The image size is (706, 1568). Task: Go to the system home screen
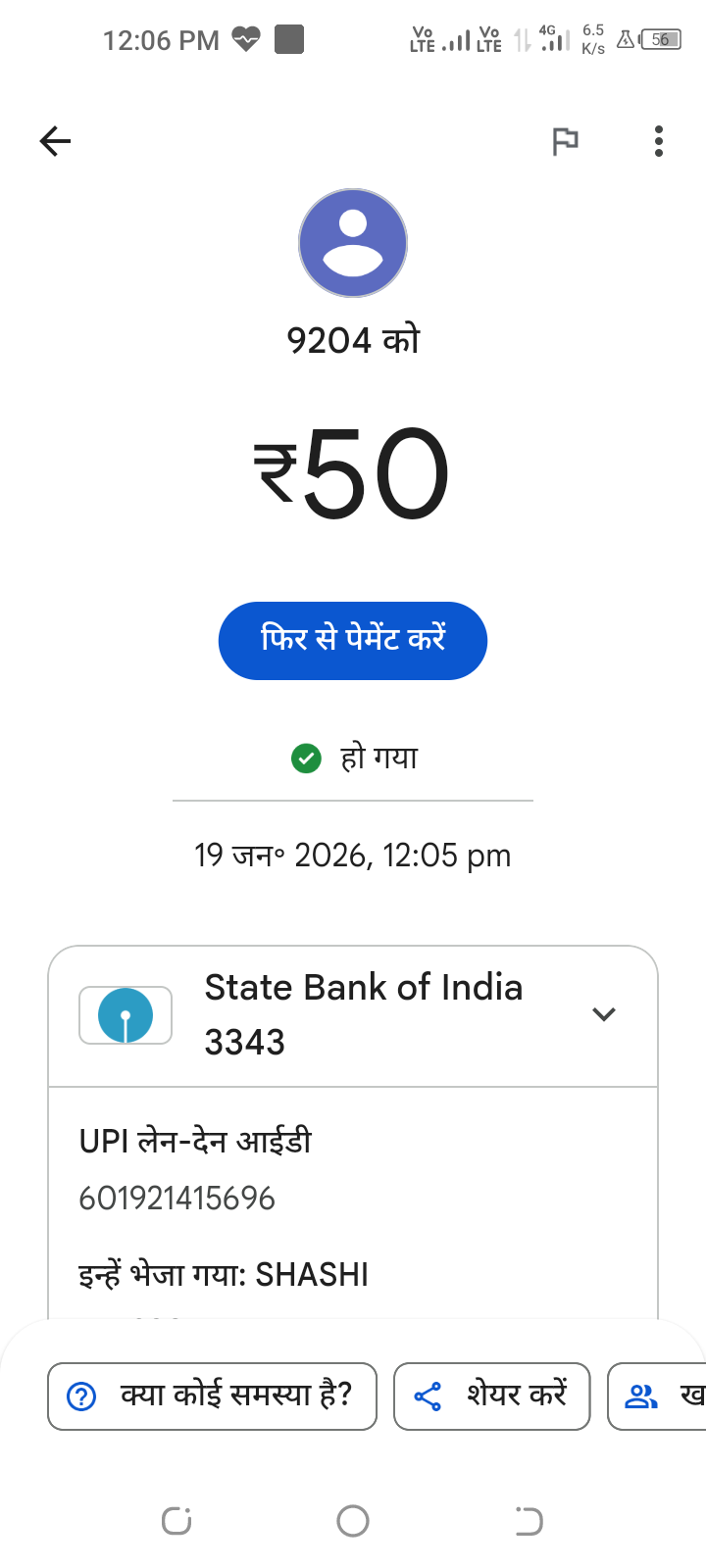tap(353, 1521)
